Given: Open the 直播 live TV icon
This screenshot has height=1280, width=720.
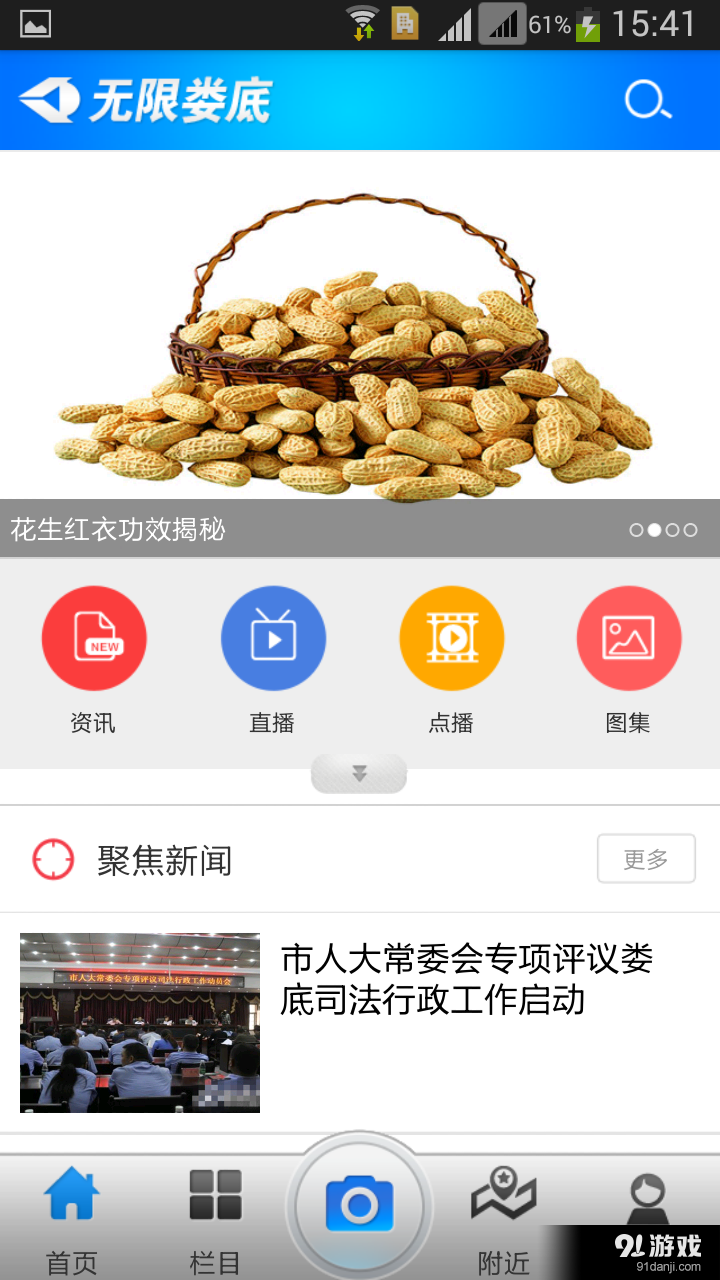Looking at the screenshot, I should coord(273,638).
